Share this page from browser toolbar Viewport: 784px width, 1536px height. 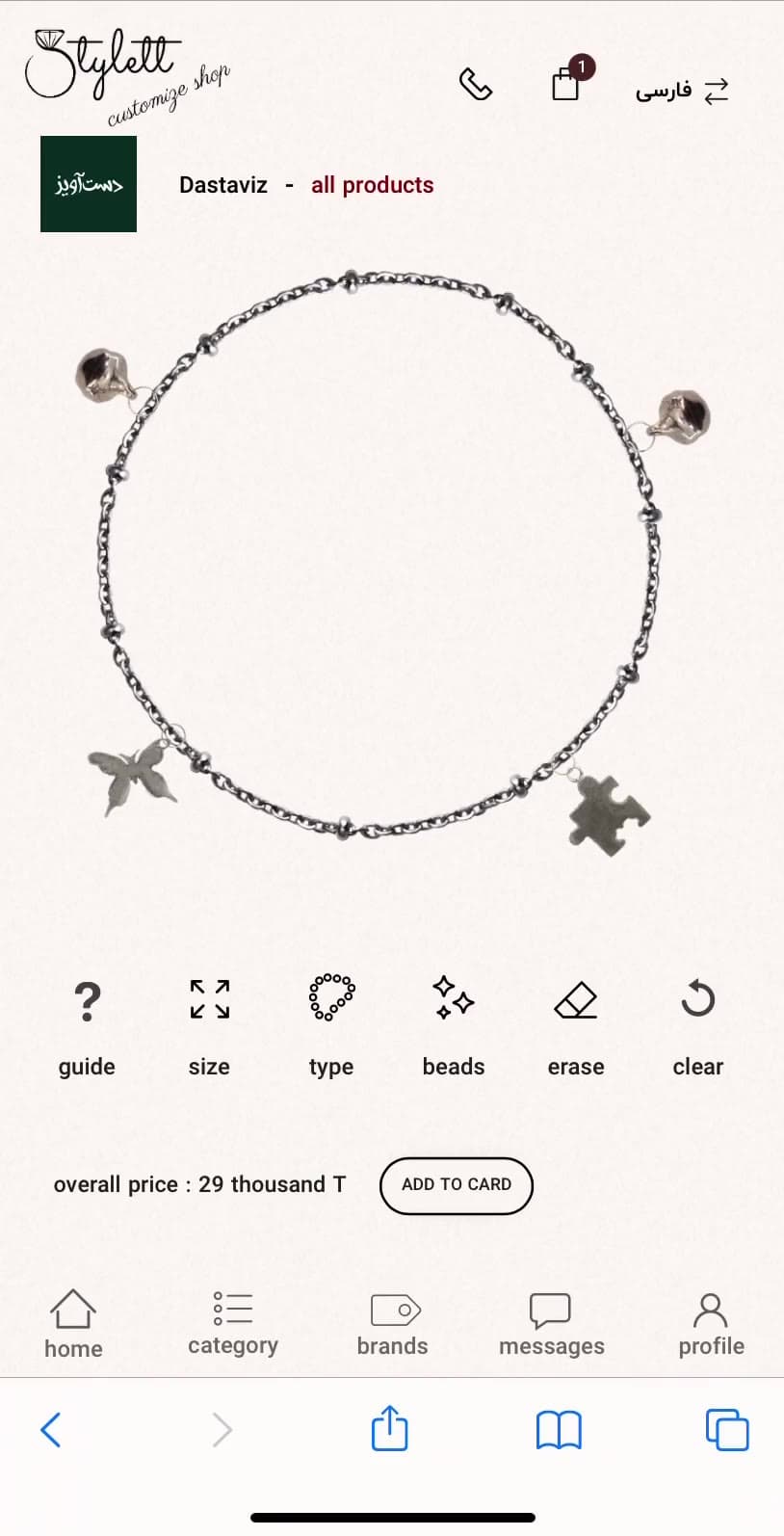tap(390, 1427)
